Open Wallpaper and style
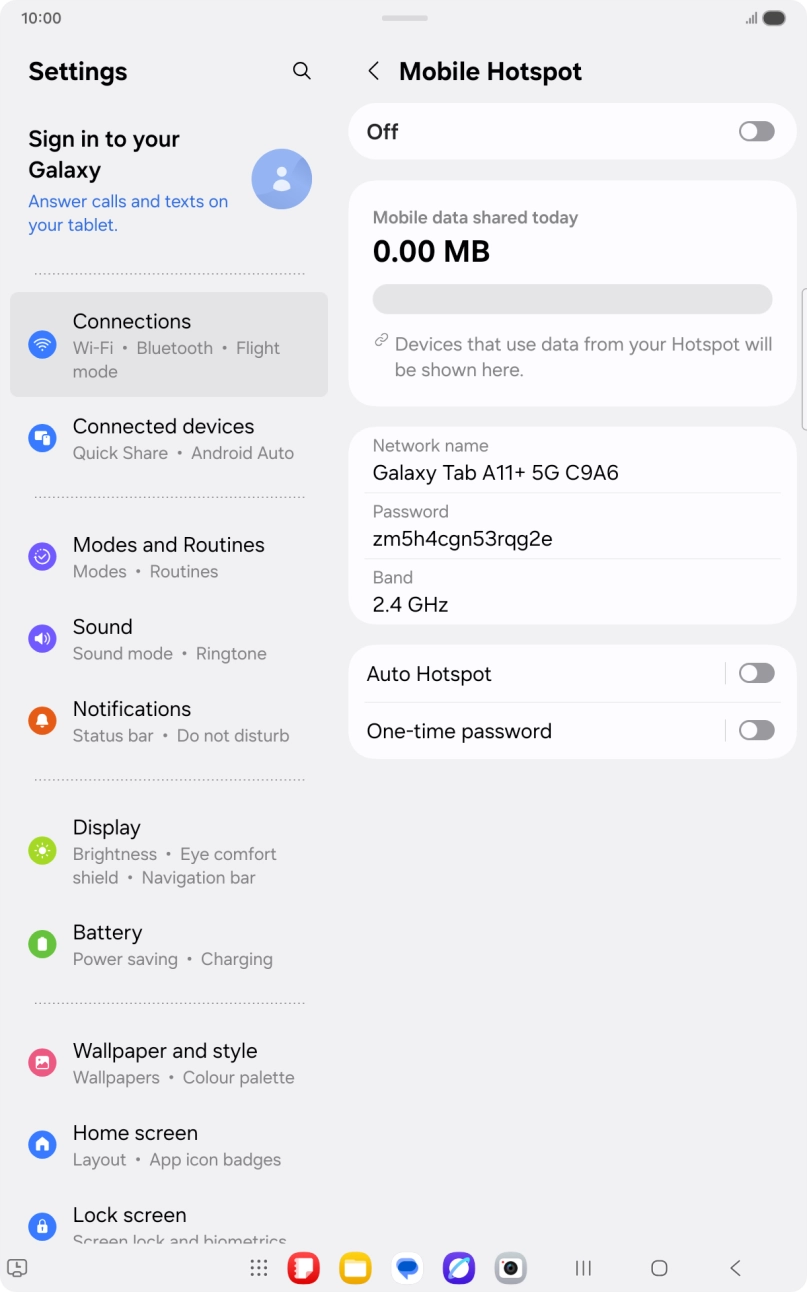This screenshot has height=1292, width=807. click(x=169, y=1063)
